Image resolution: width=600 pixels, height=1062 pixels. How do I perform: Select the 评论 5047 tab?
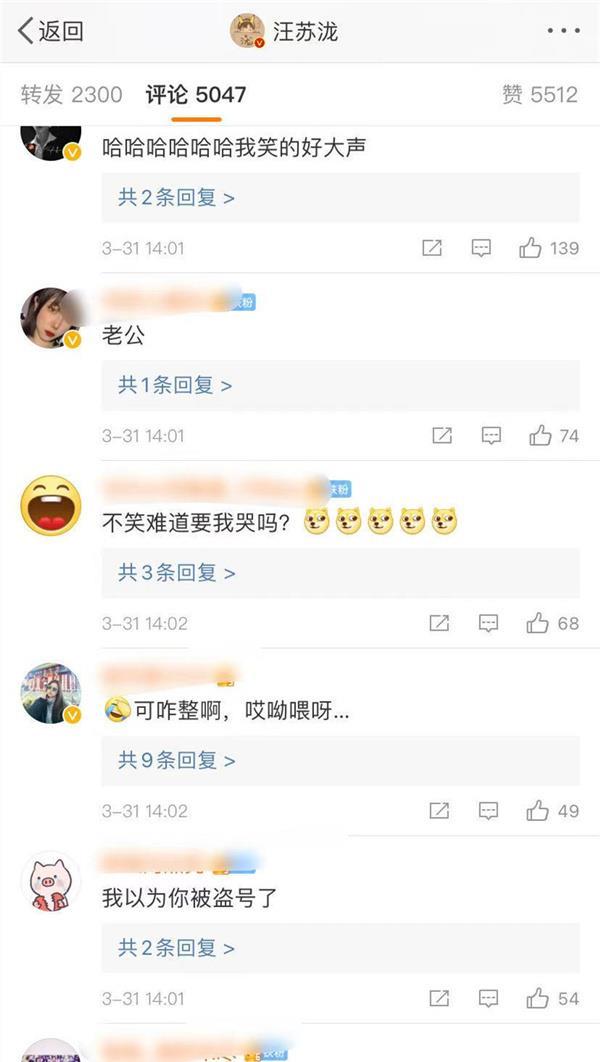195,95
